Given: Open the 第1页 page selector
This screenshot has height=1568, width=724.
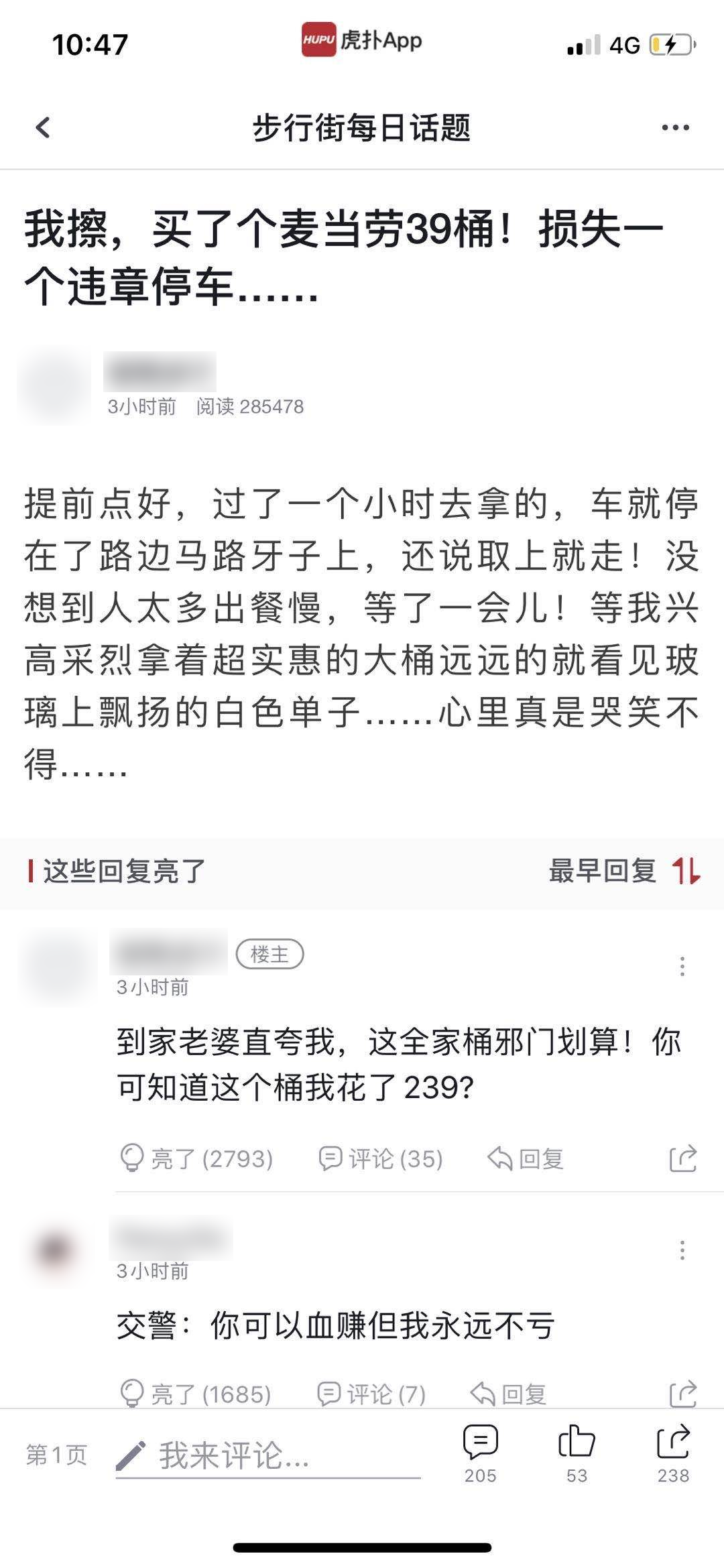Looking at the screenshot, I should point(56,1455).
